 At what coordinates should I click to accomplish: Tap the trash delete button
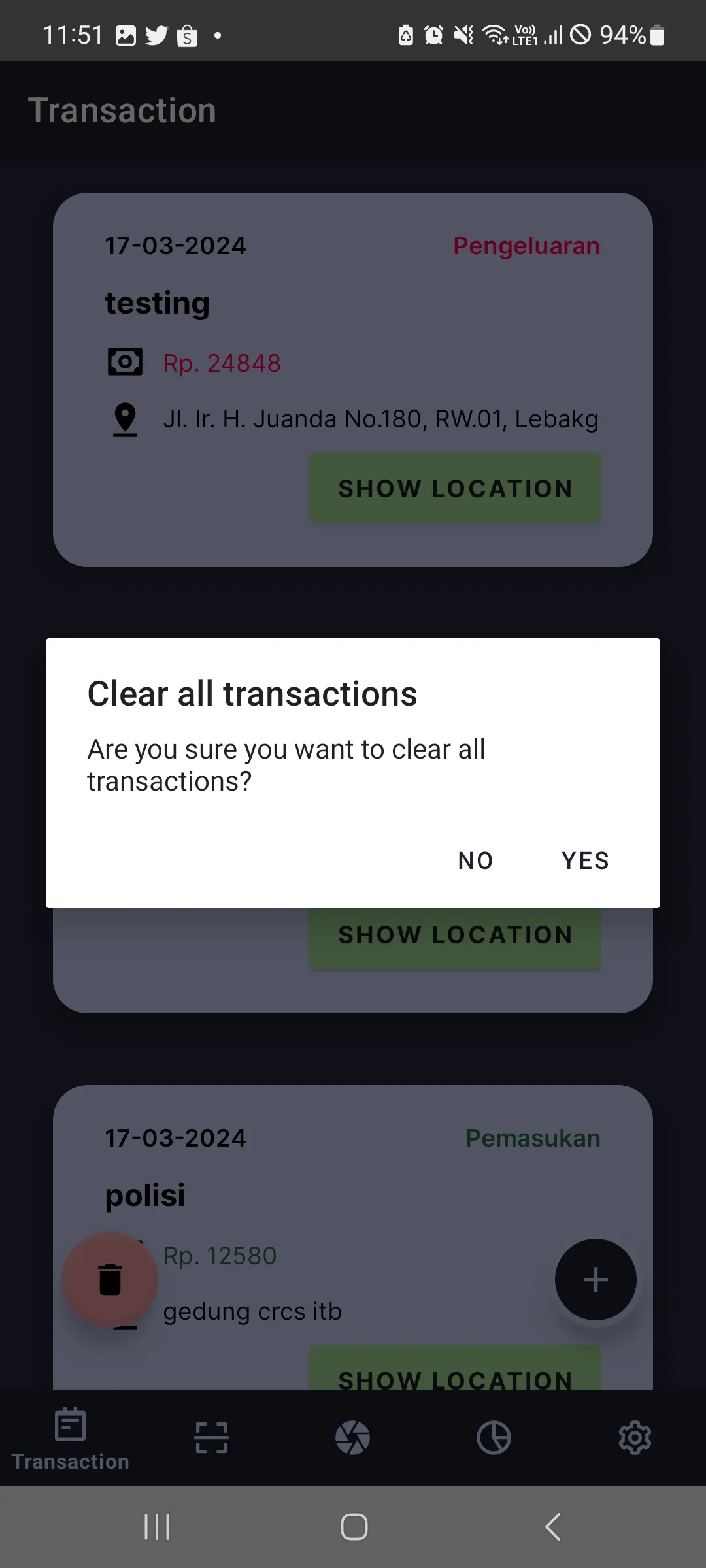click(111, 1279)
